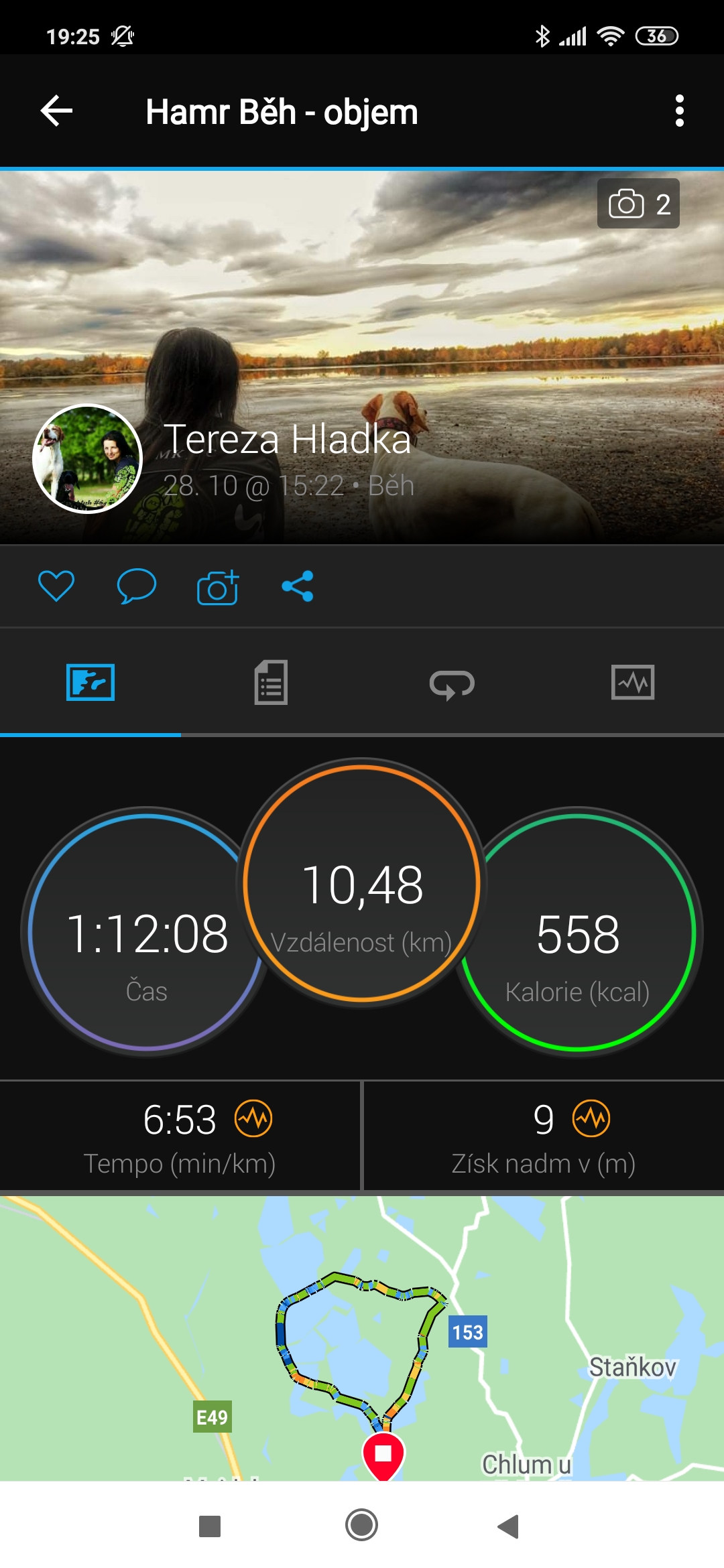Open the activity photos gallery badge
This screenshot has width=724, height=1568.
point(638,204)
